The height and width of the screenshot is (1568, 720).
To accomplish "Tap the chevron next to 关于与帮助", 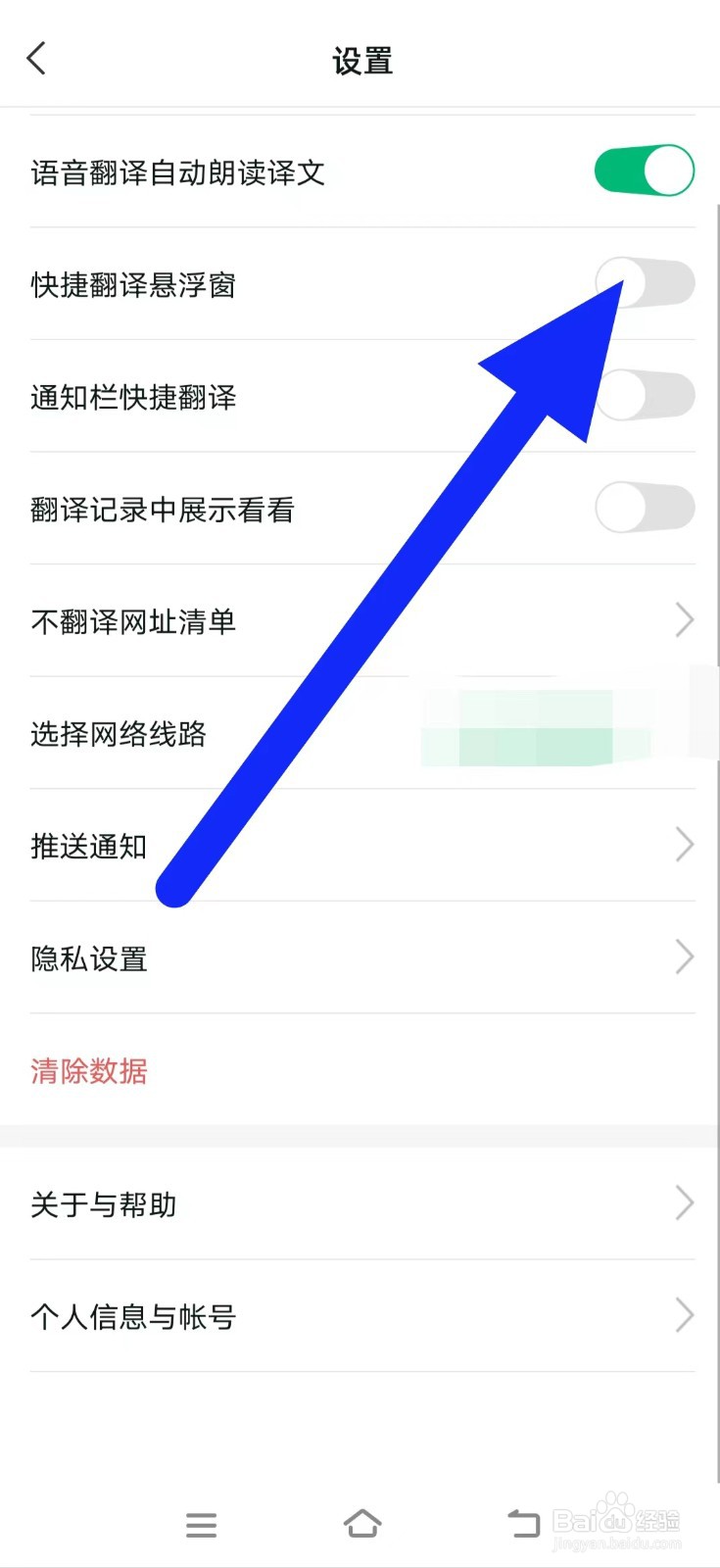I will coord(685,1203).
